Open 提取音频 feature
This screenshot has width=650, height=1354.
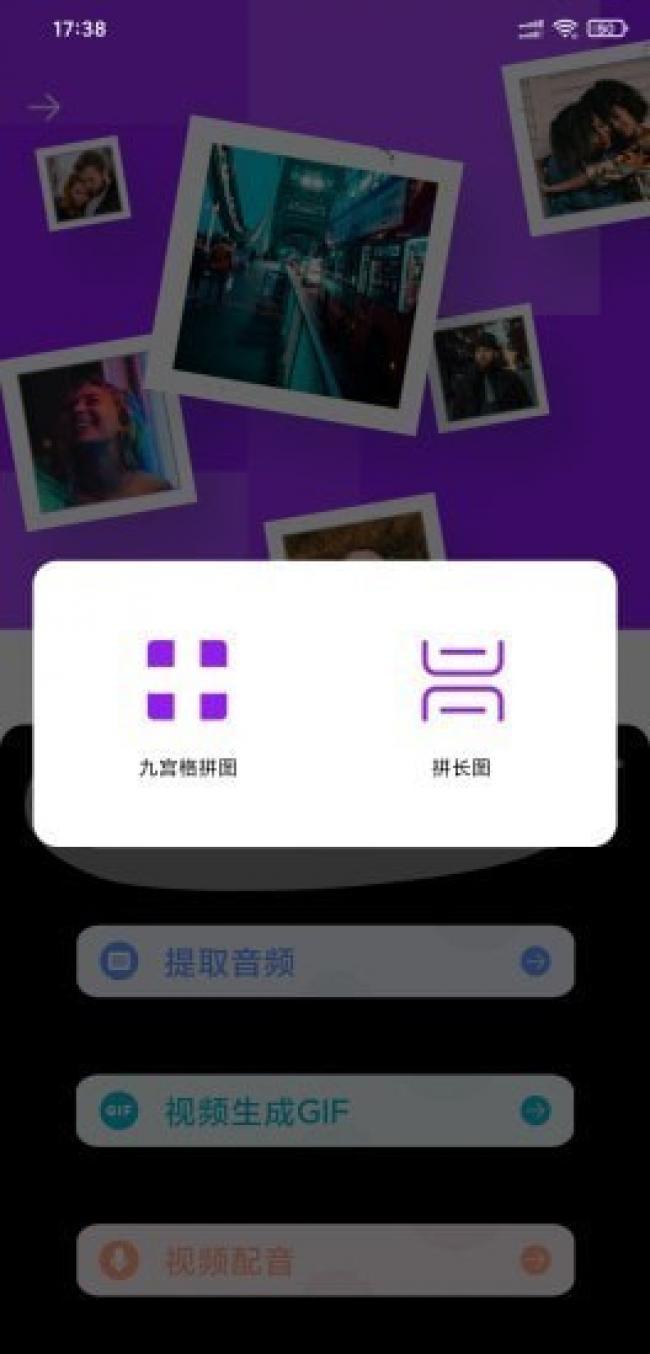point(325,962)
